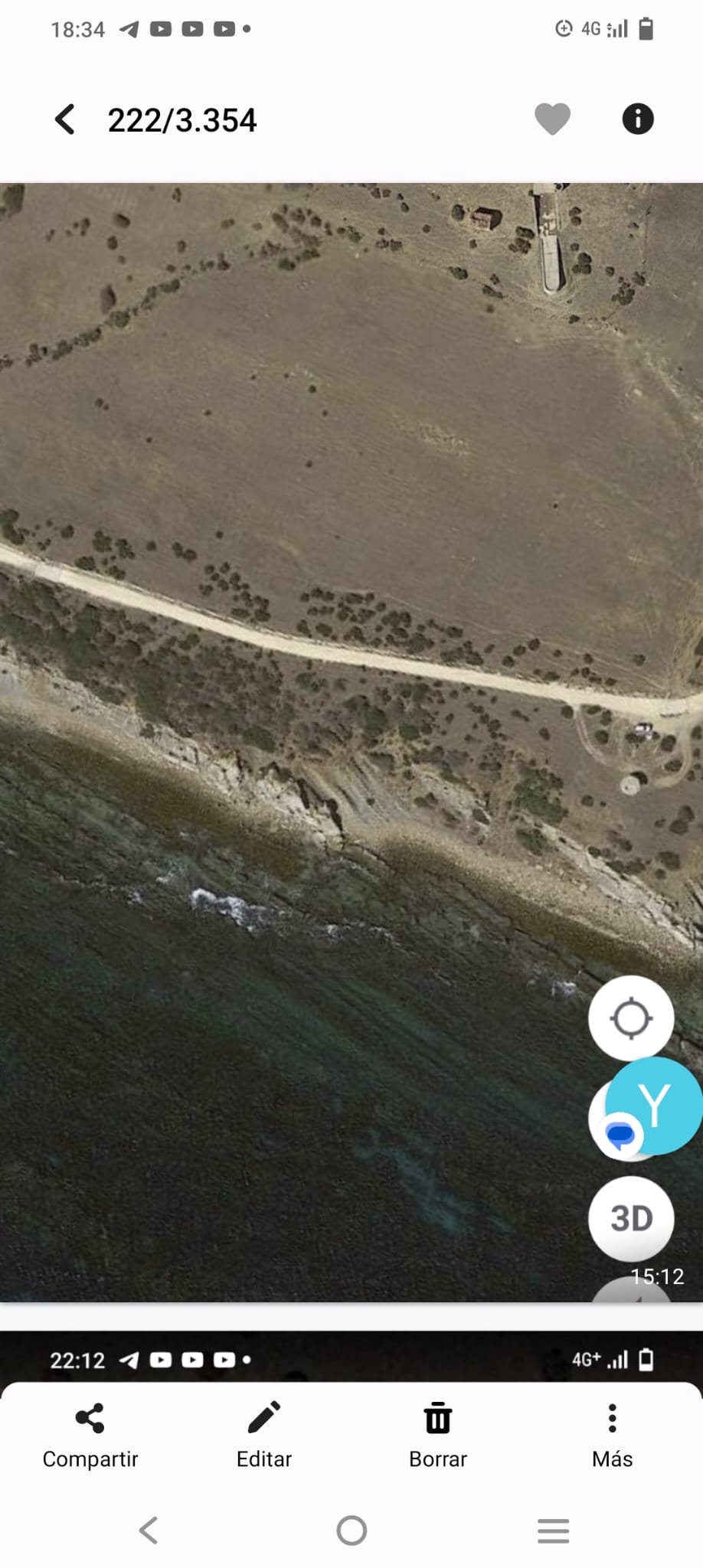This screenshot has height=1568, width=703.
Task: Mark this photo as favorite
Action: pyautogui.click(x=552, y=119)
